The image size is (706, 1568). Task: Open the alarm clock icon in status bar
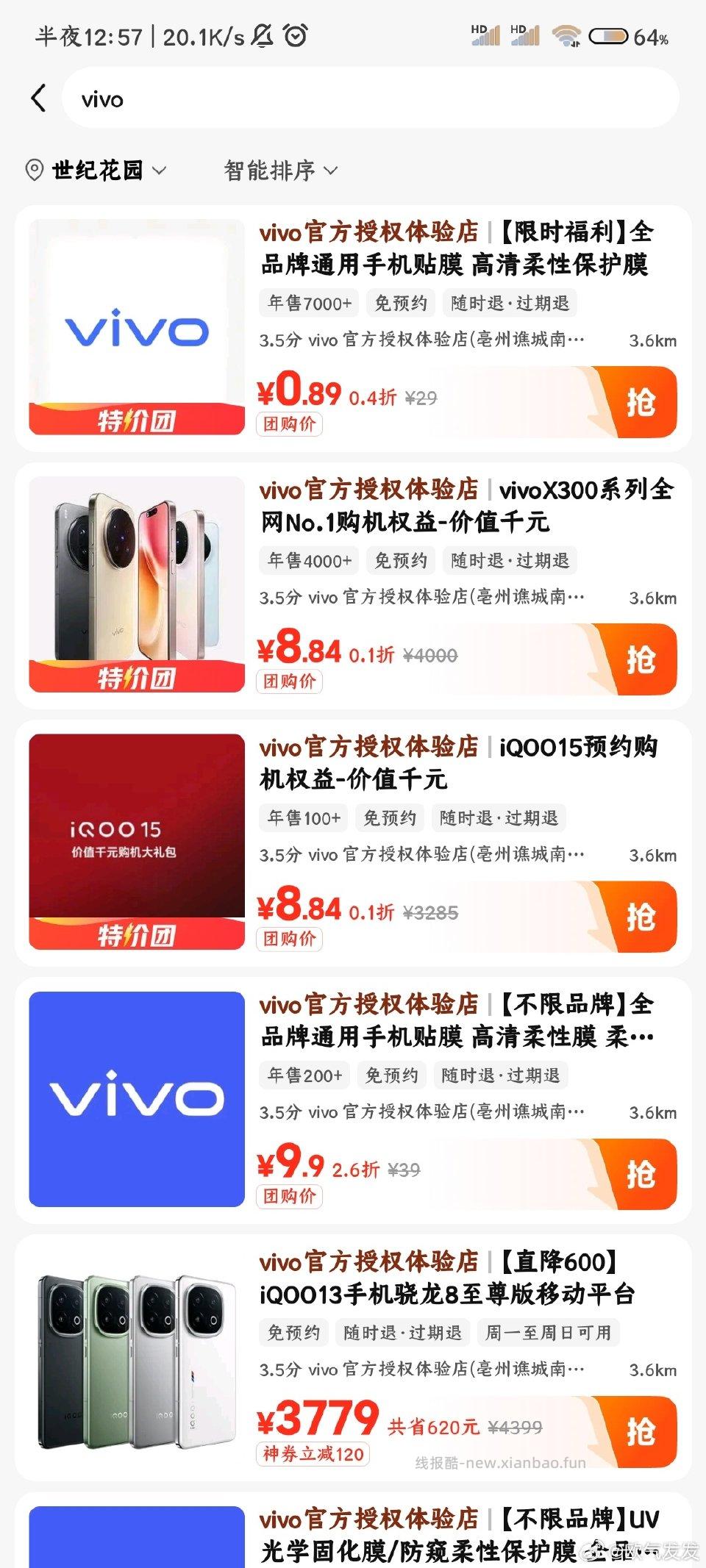pos(294,35)
